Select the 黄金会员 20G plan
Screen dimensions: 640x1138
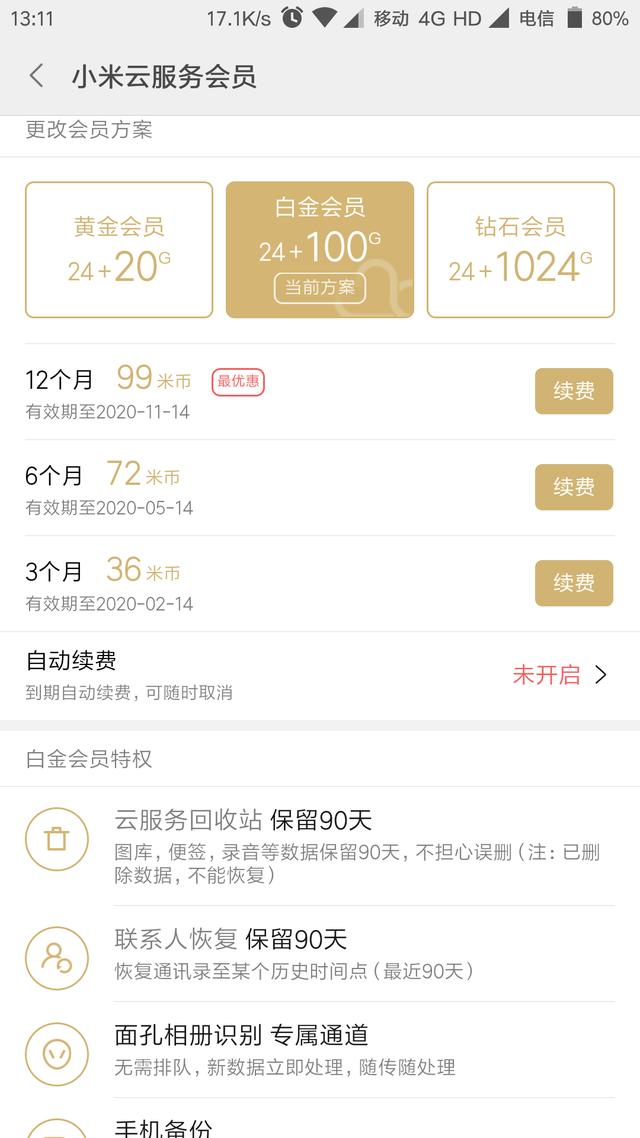[x=119, y=250]
